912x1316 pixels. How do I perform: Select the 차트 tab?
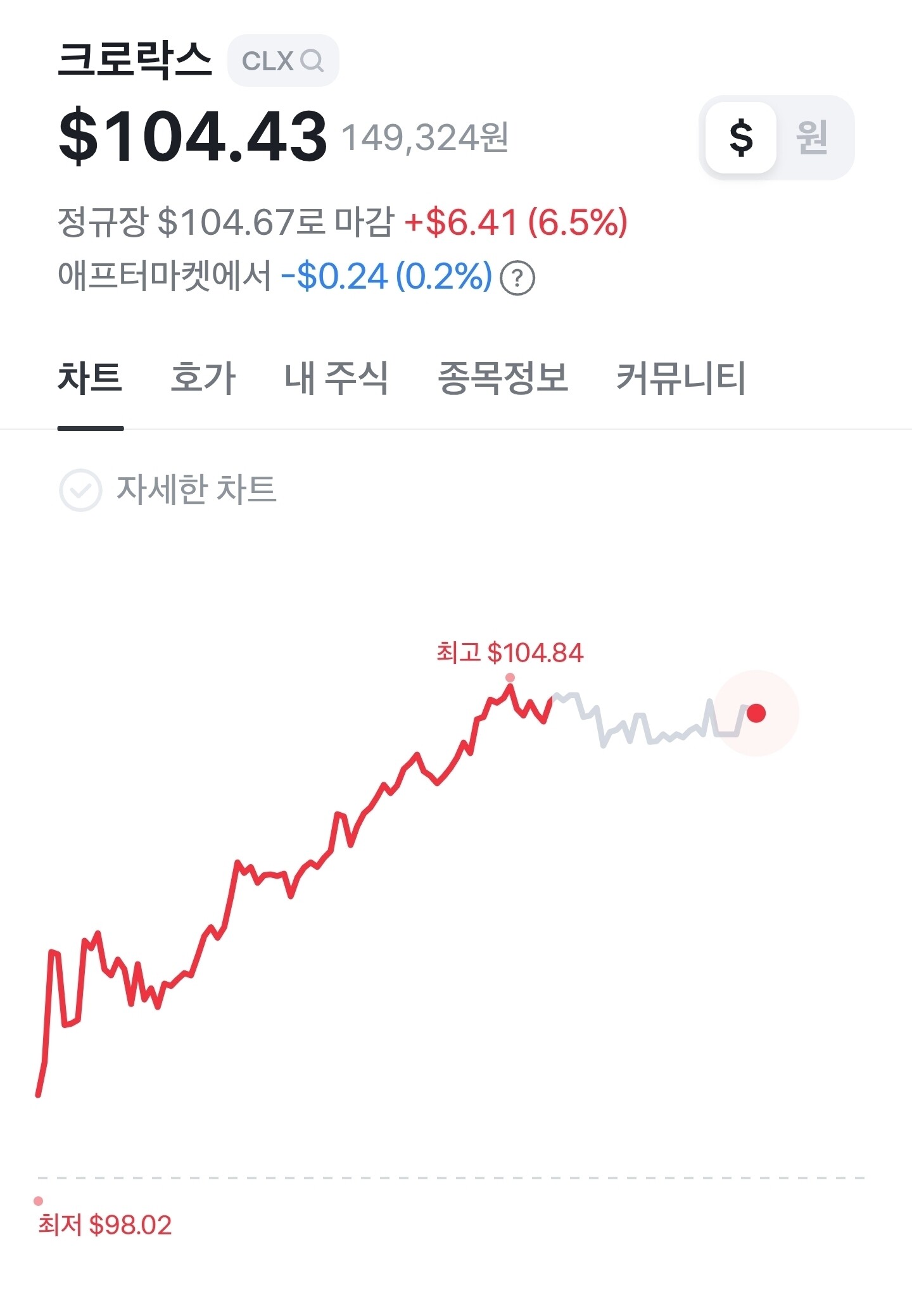tap(90, 379)
